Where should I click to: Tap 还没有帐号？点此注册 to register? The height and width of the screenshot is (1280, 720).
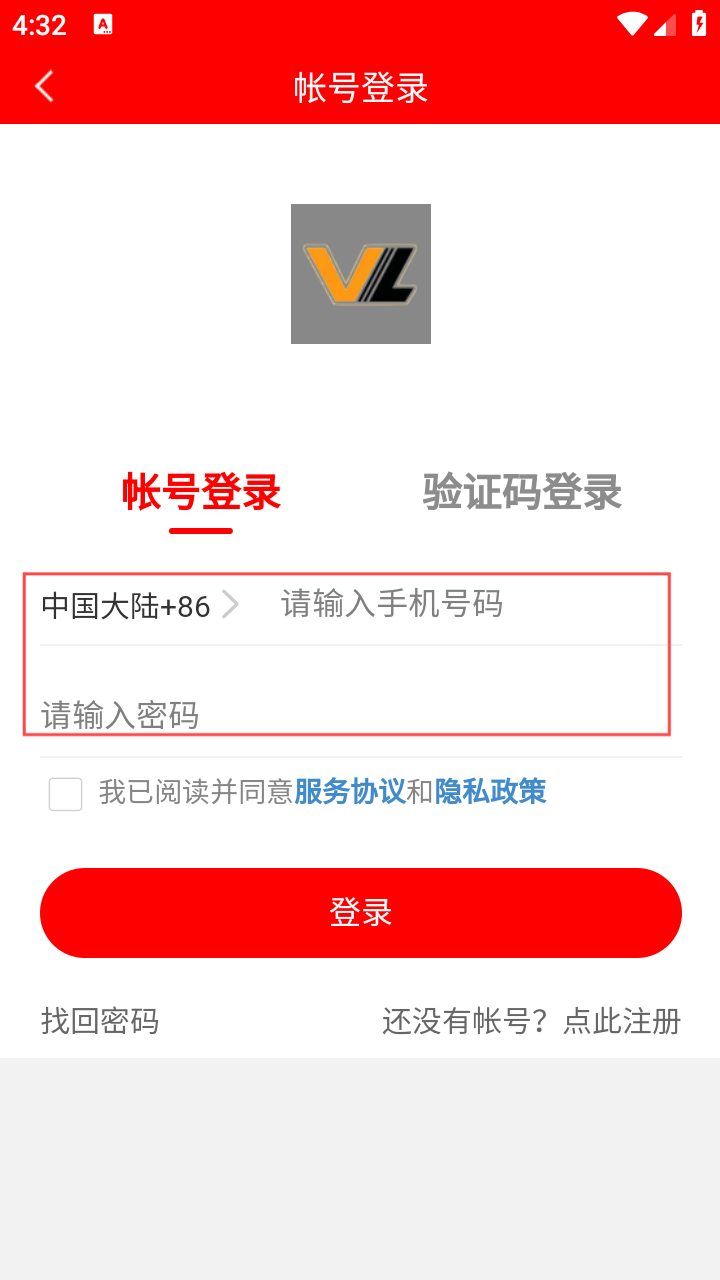click(531, 1021)
